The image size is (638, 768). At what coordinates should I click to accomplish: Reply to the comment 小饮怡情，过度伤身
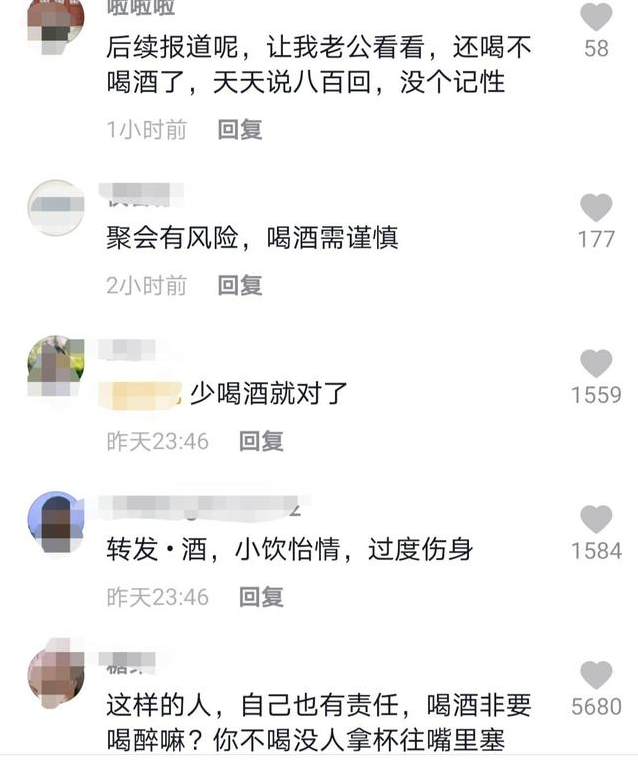[261, 597]
